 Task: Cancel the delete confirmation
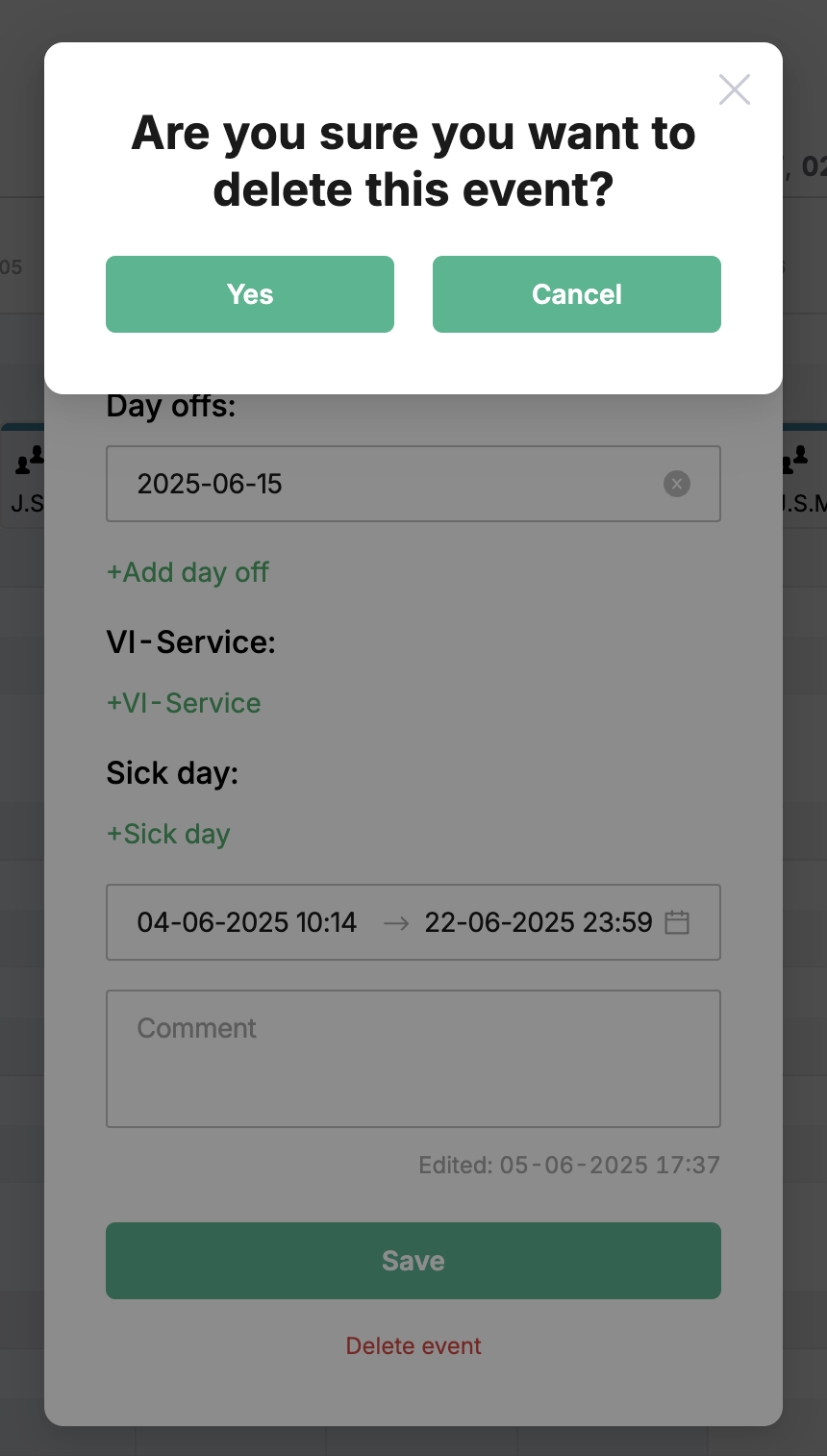coord(577,294)
